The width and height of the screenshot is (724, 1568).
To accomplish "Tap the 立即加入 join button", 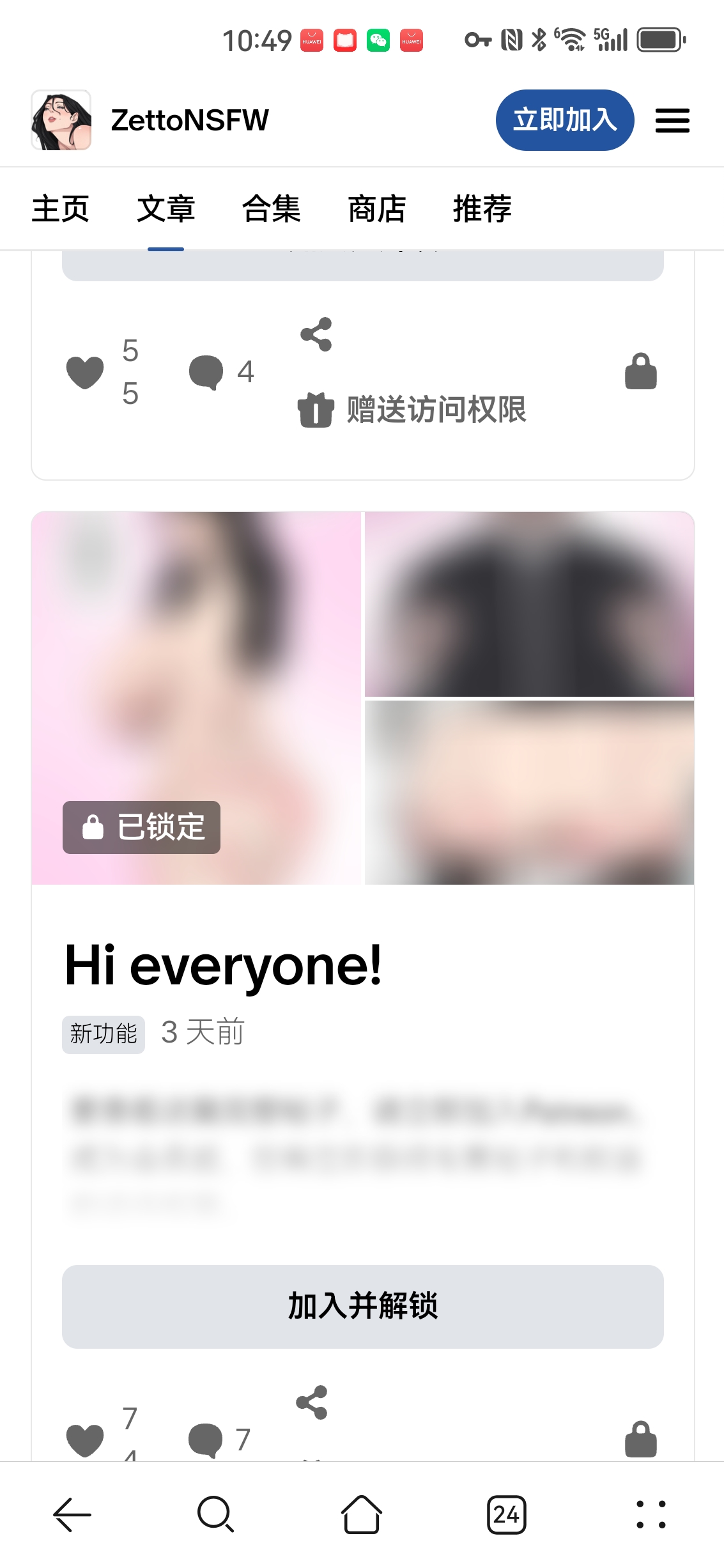I will [x=565, y=120].
